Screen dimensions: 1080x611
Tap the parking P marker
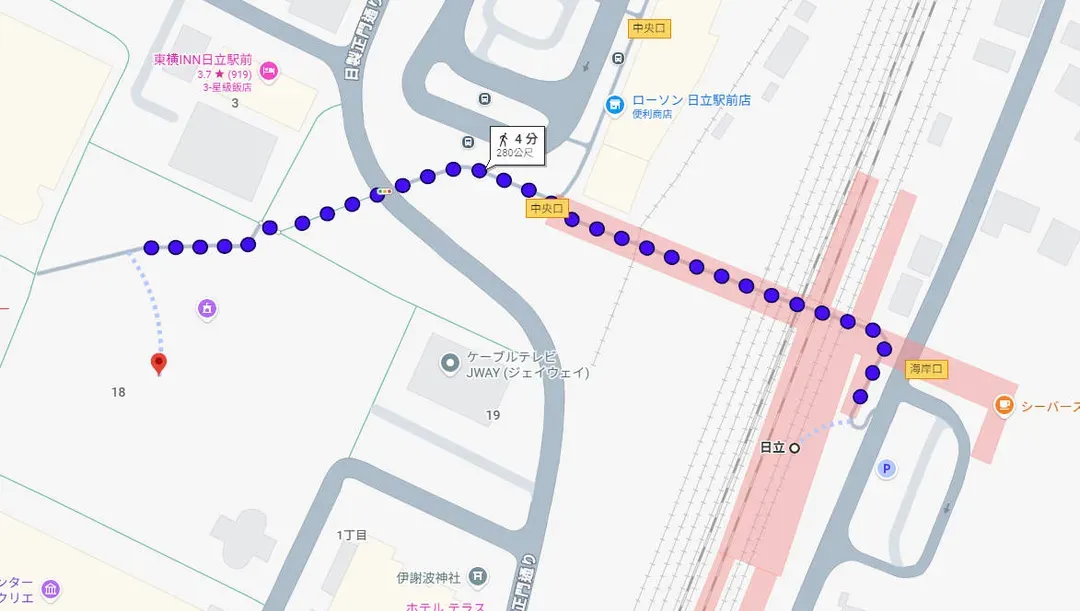(x=885, y=468)
